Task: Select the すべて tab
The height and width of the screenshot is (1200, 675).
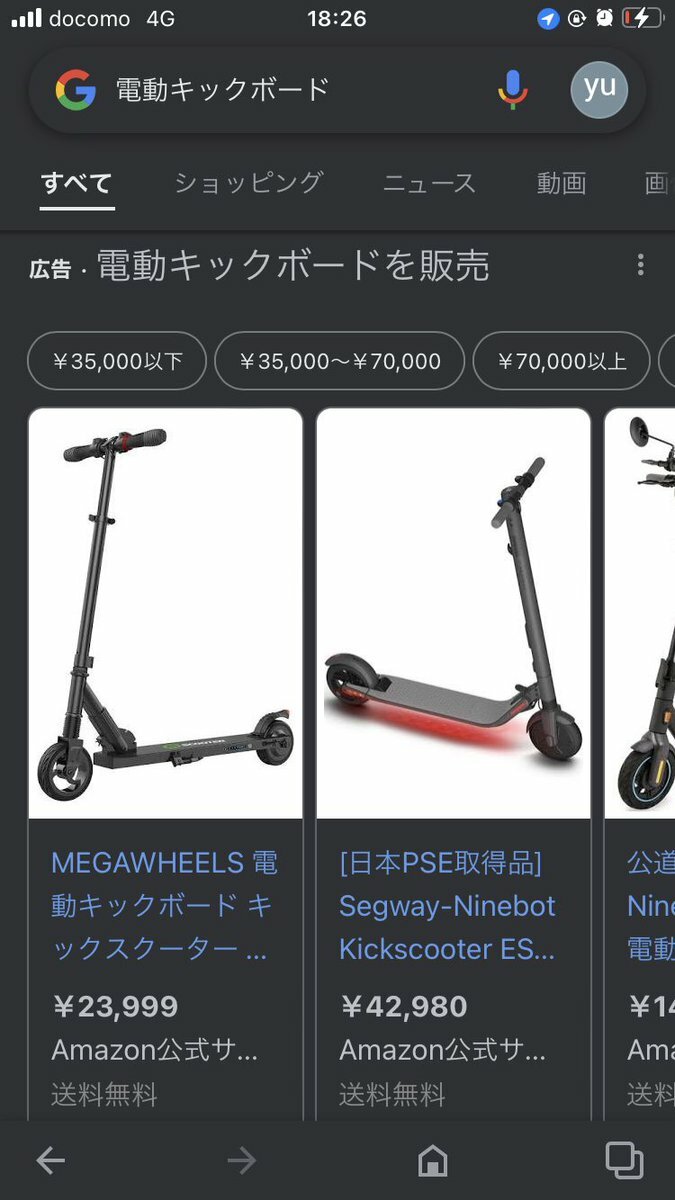Action: 77,183
